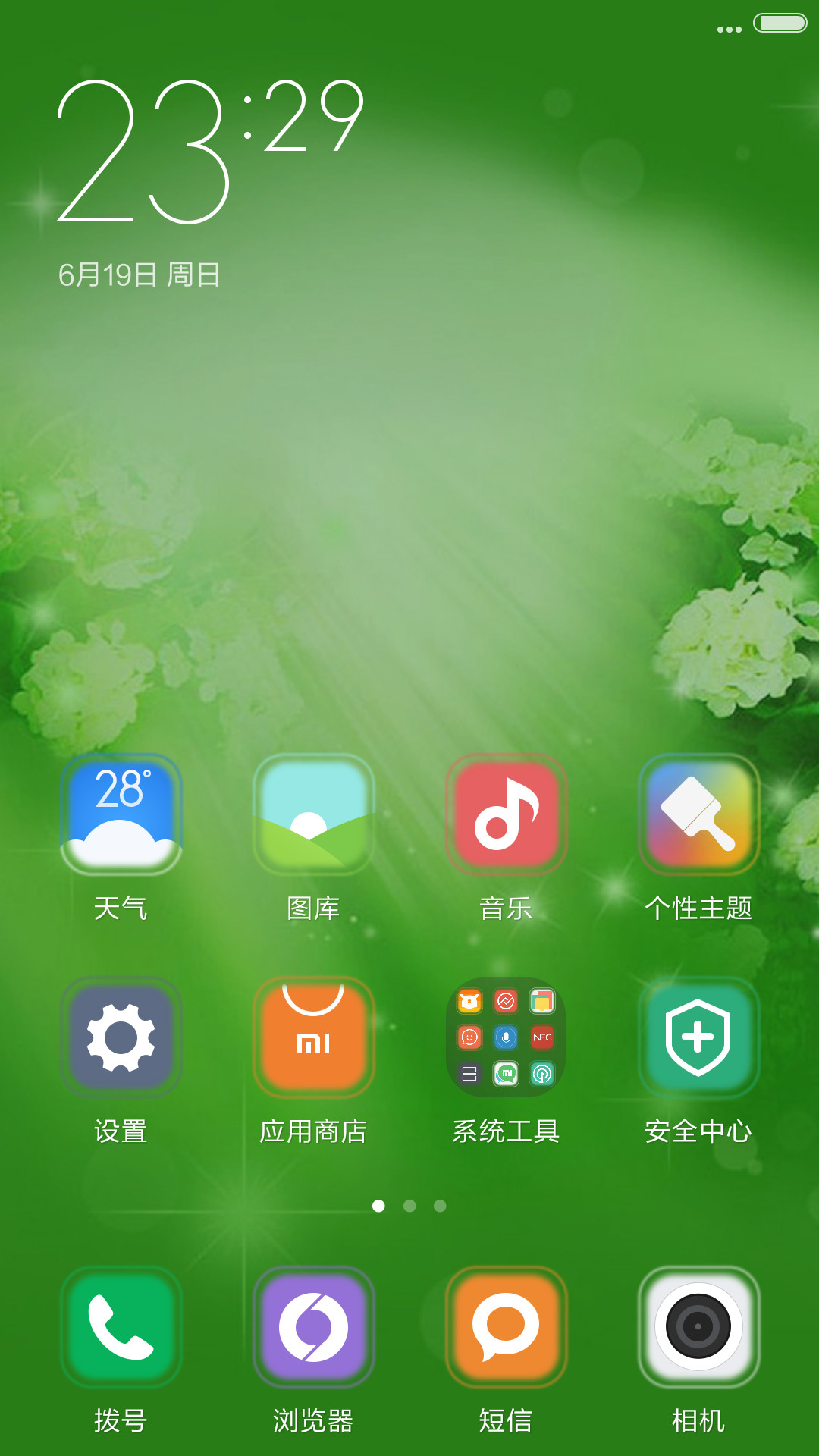Launch the 浏览器 browser
Image resolution: width=819 pixels, height=1456 pixels.
[x=314, y=1327]
